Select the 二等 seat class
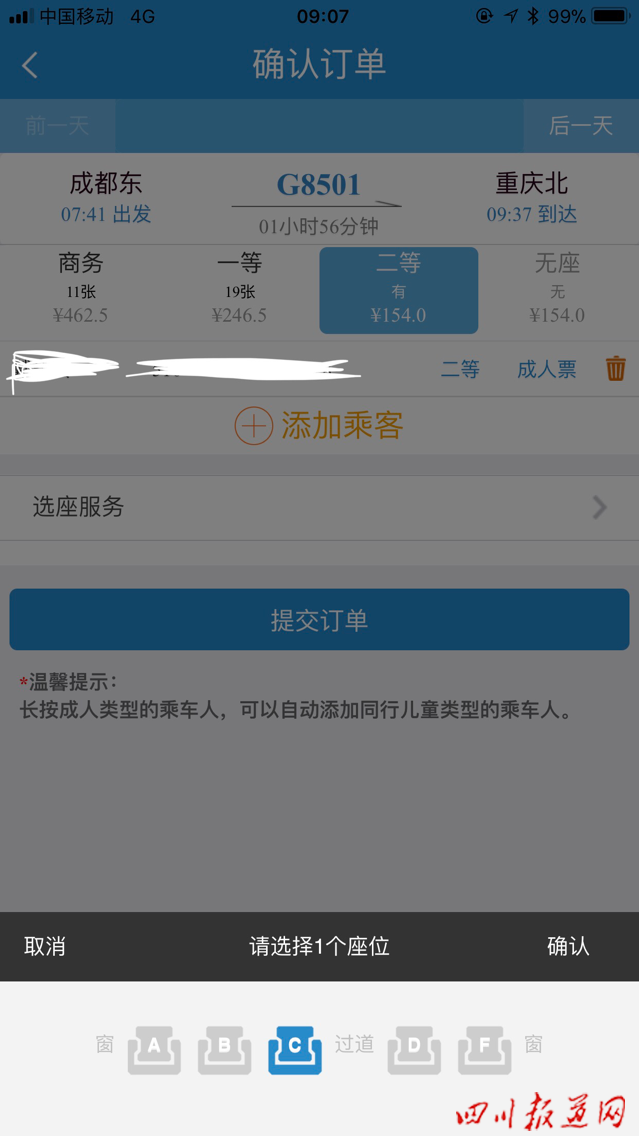Image resolution: width=639 pixels, height=1136 pixels. coord(398,289)
